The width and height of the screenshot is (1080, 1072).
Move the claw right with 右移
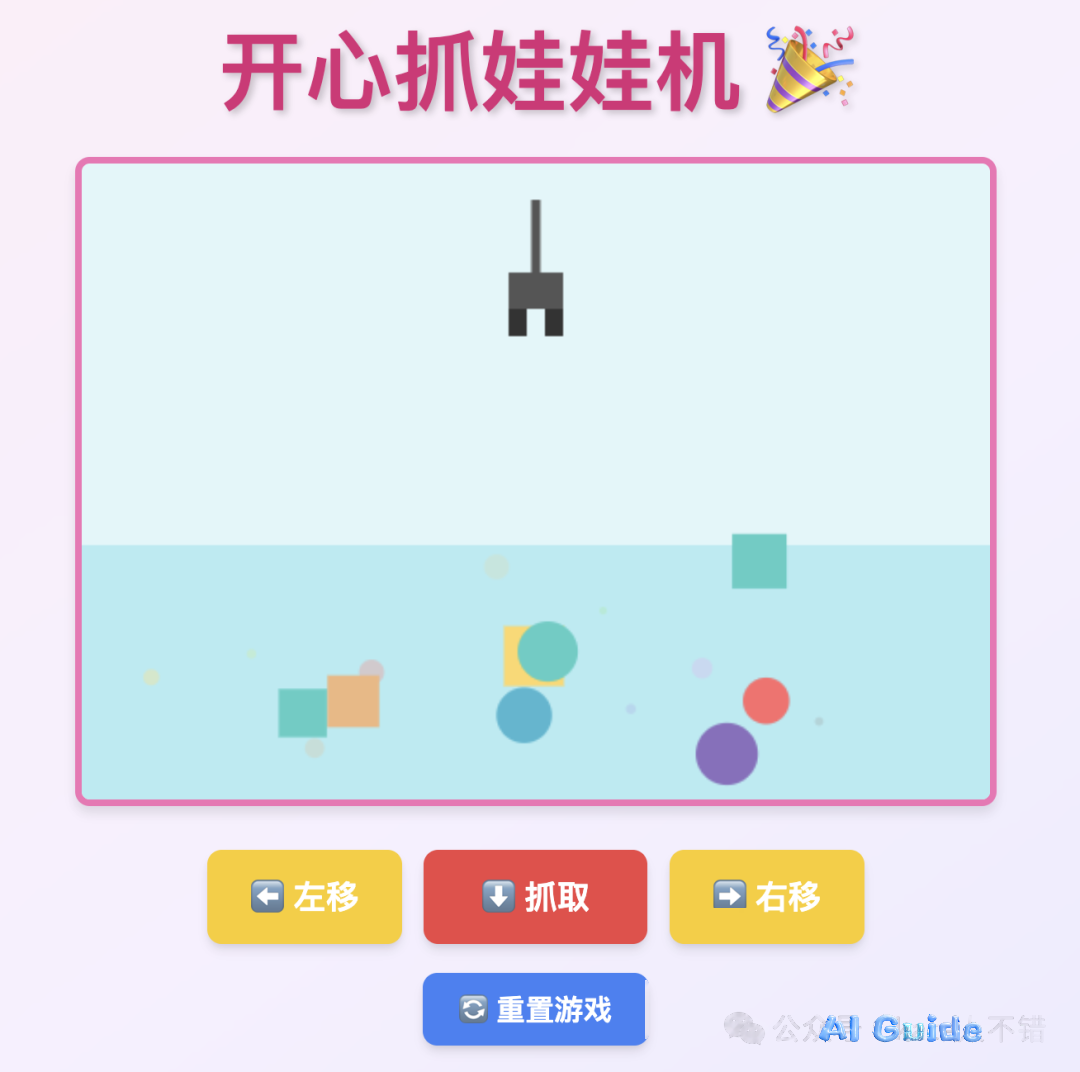766,897
